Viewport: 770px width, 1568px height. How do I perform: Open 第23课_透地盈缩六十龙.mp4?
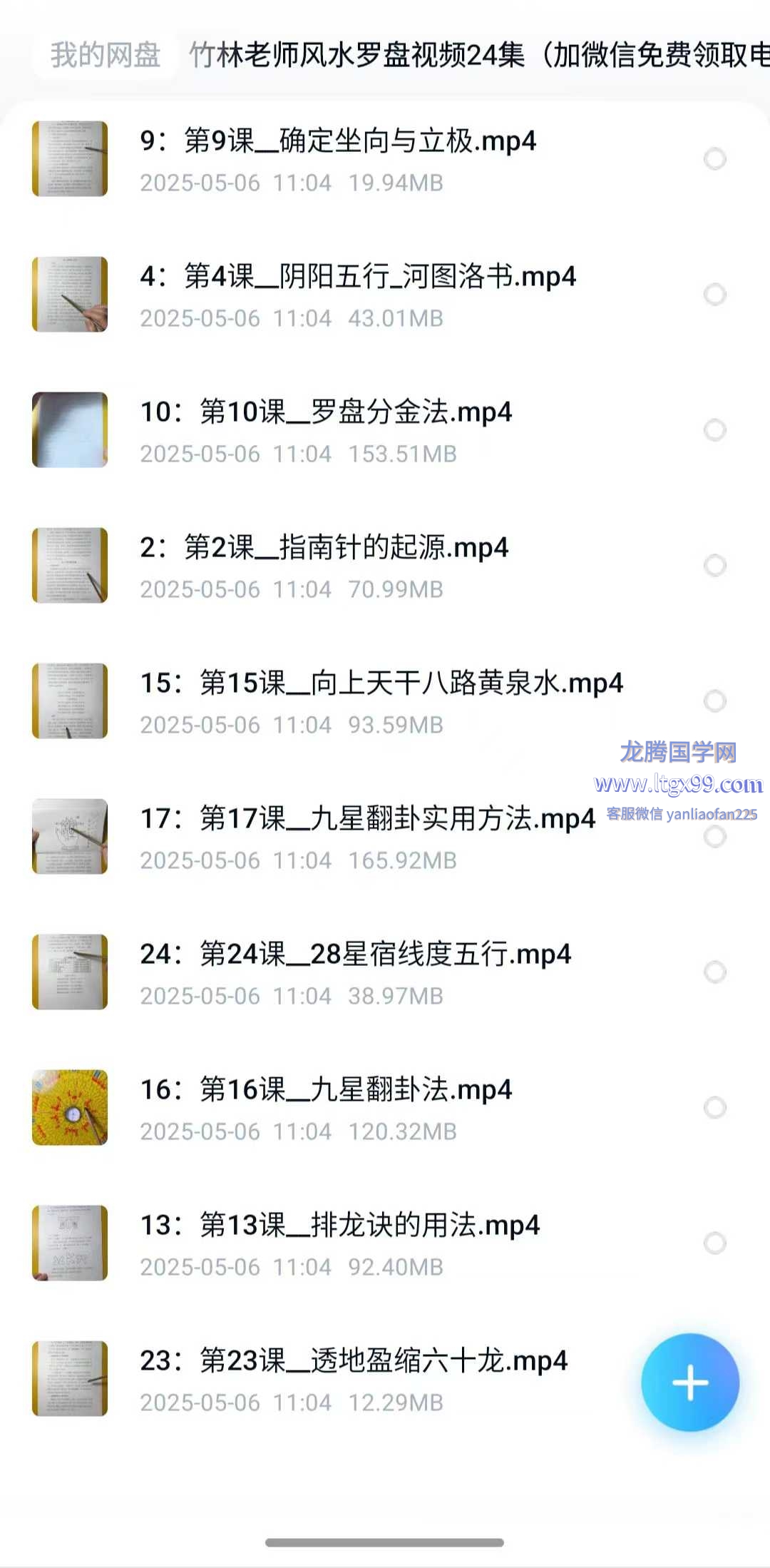[x=354, y=1361]
